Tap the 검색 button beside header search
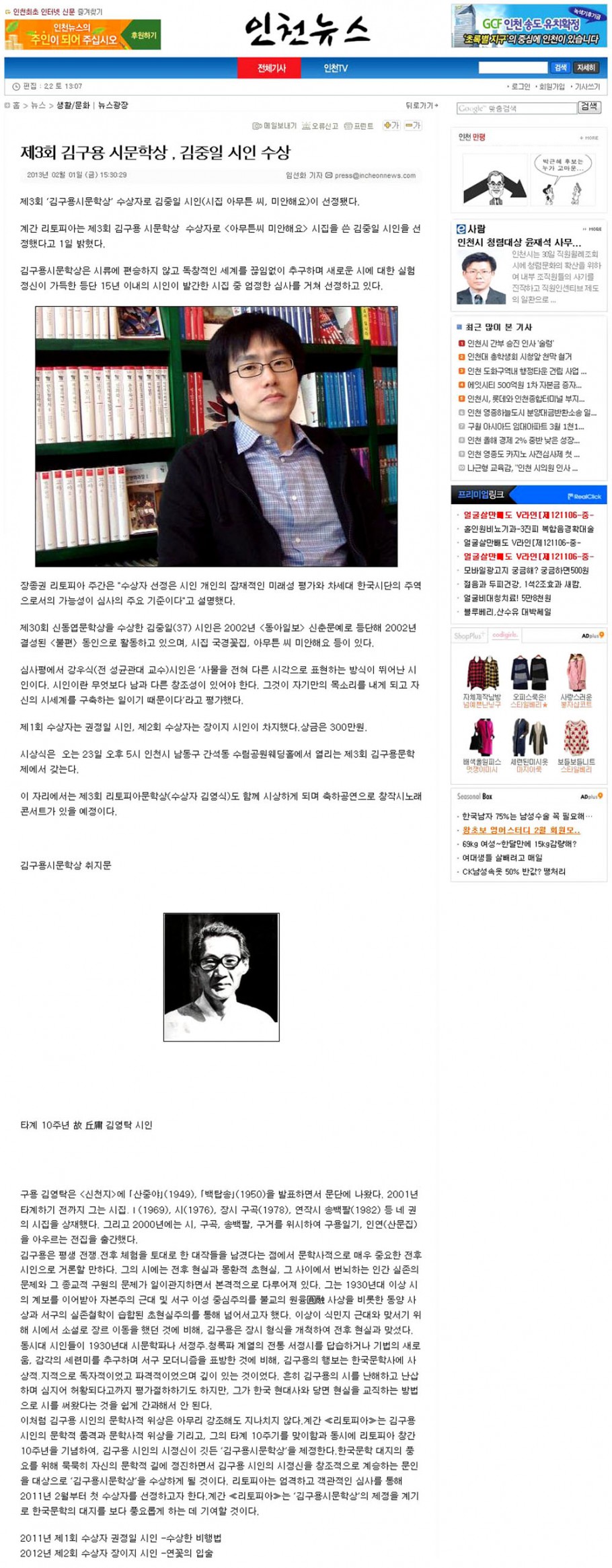This screenshot has height=1568, width=612. click(560, 67)
